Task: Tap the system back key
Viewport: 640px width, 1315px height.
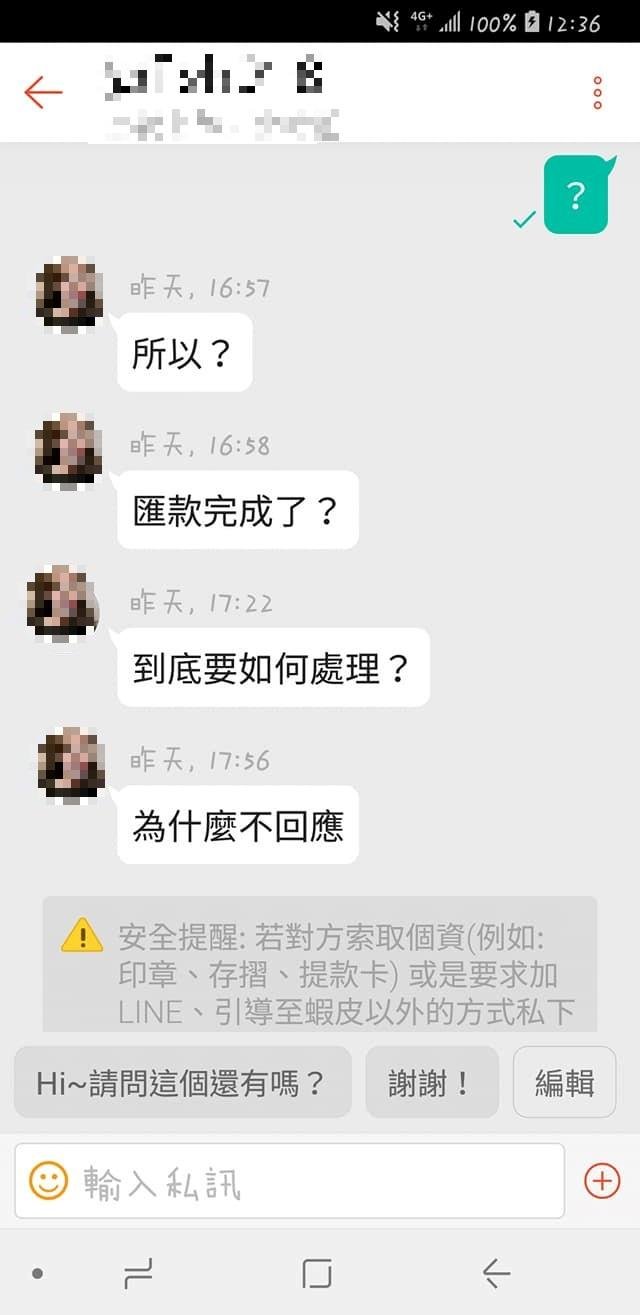Action: point(496,1273)
